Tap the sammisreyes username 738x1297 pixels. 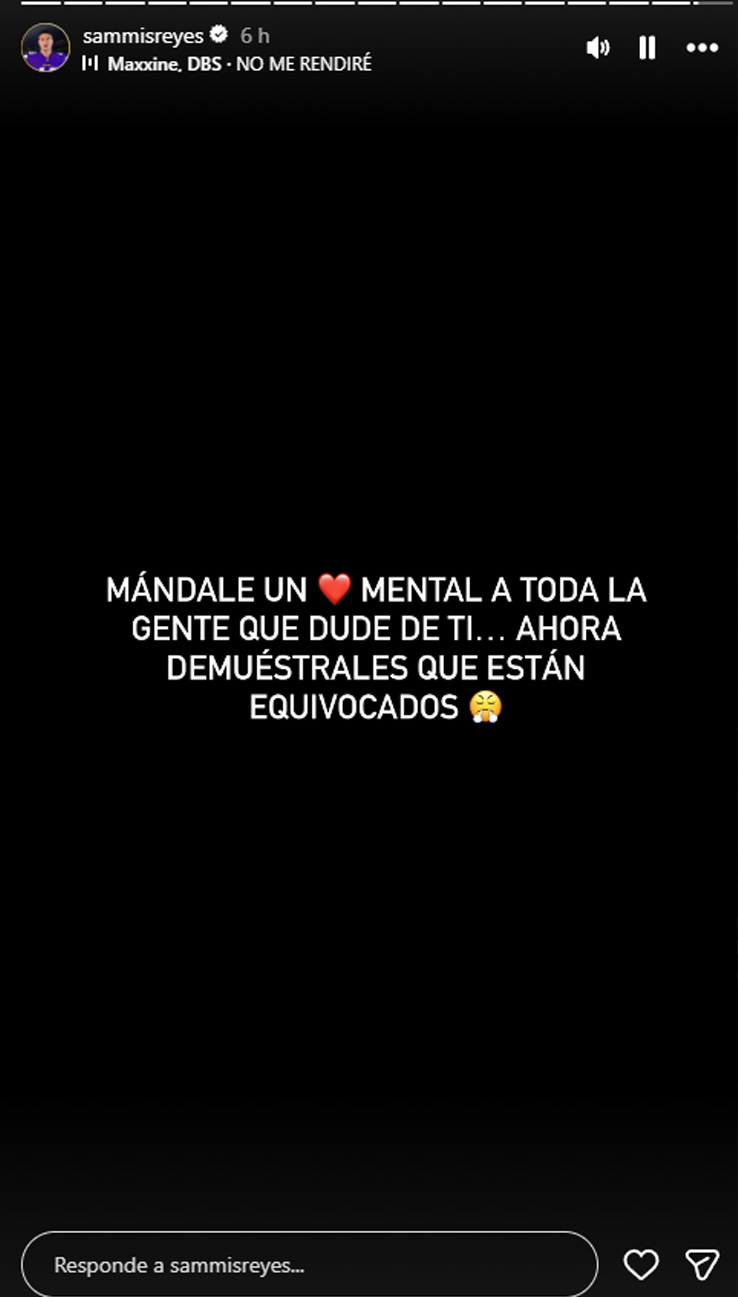[143, 36]
